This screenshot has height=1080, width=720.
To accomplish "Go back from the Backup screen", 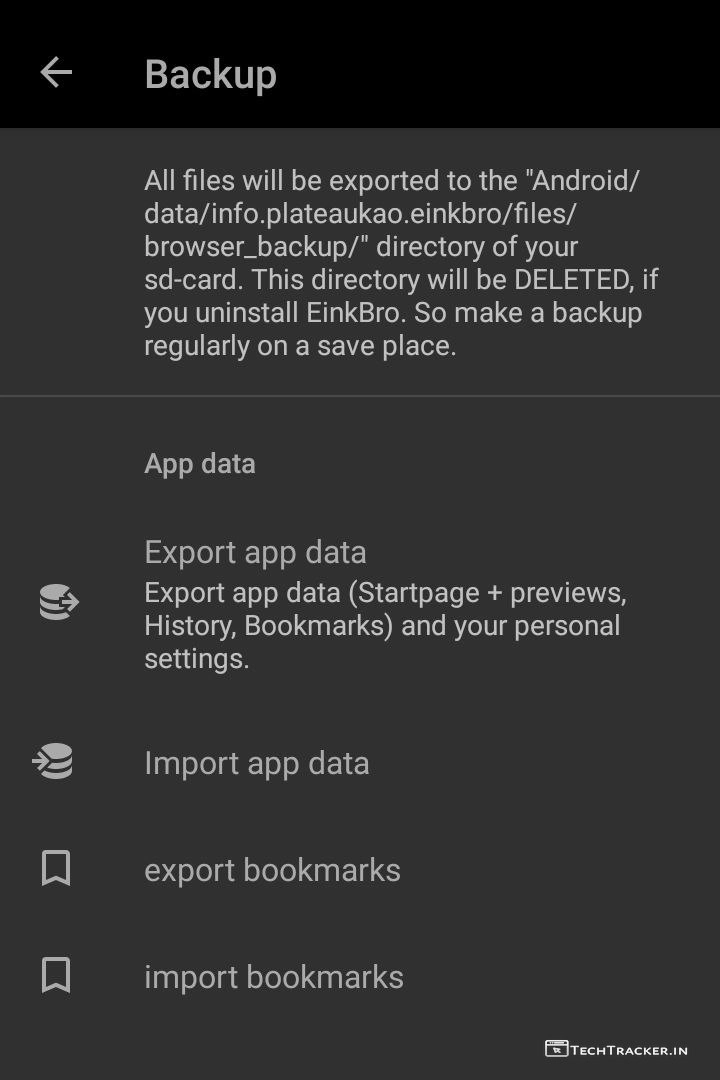I will (x=56, y=72).
